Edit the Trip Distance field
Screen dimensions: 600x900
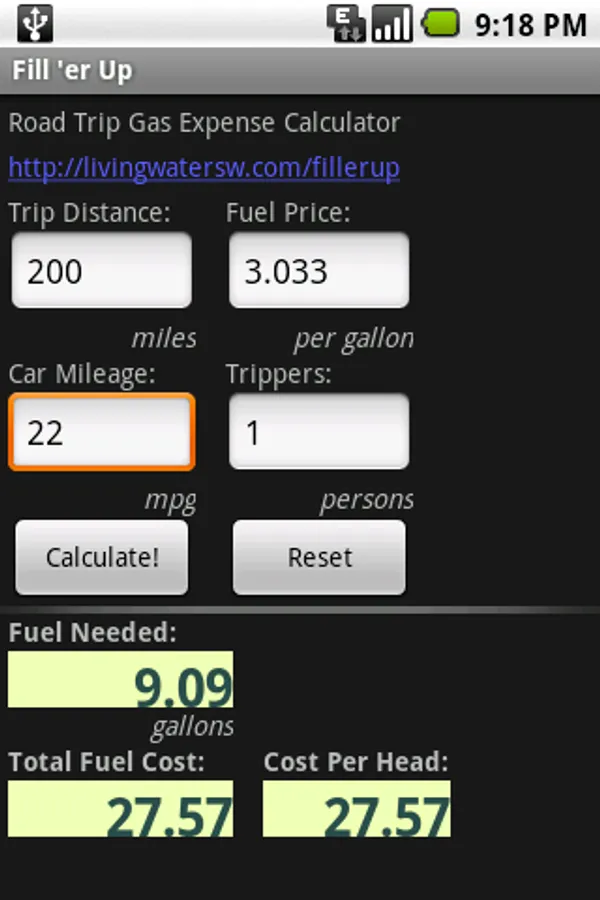(101, 271)
